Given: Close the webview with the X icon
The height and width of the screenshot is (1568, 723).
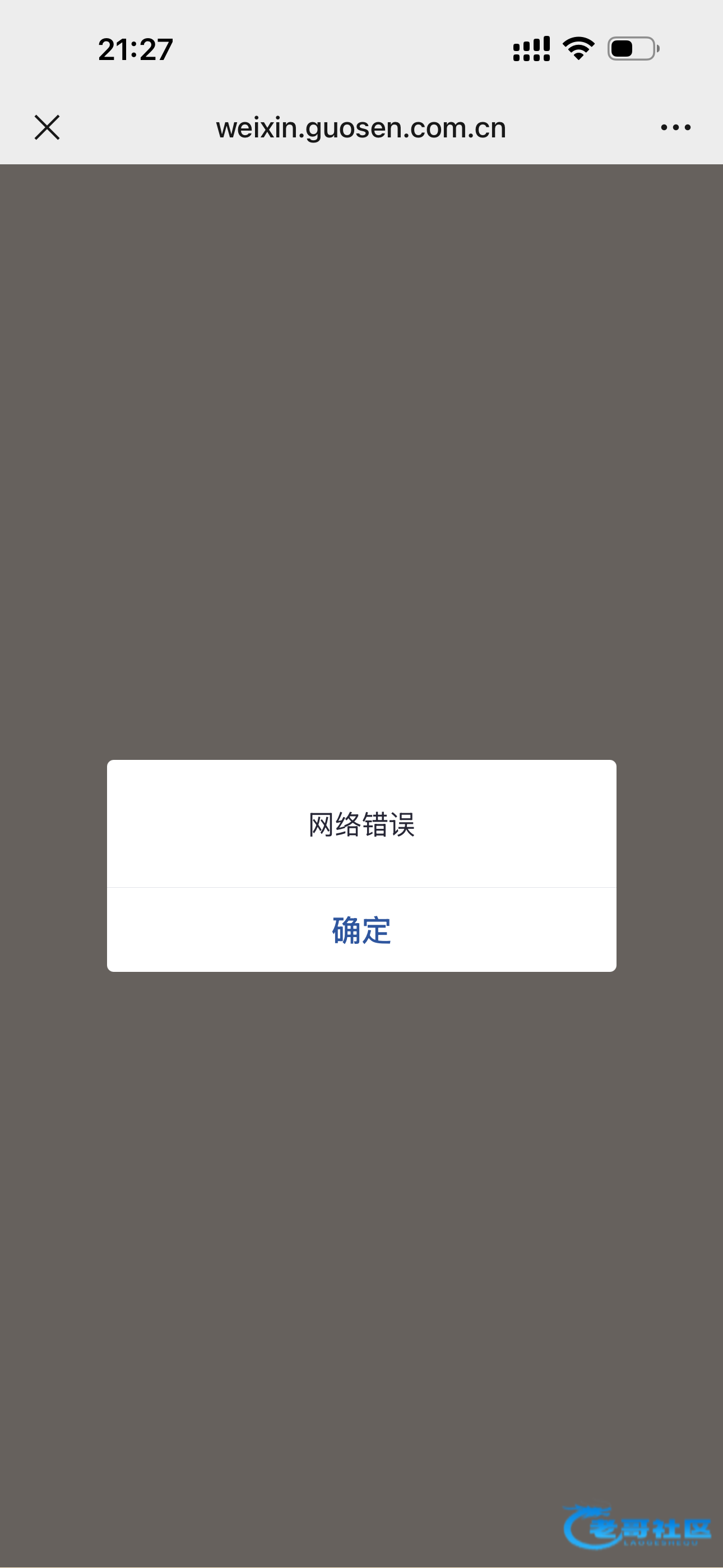Looking at the screenshot, I should point(47,127).
